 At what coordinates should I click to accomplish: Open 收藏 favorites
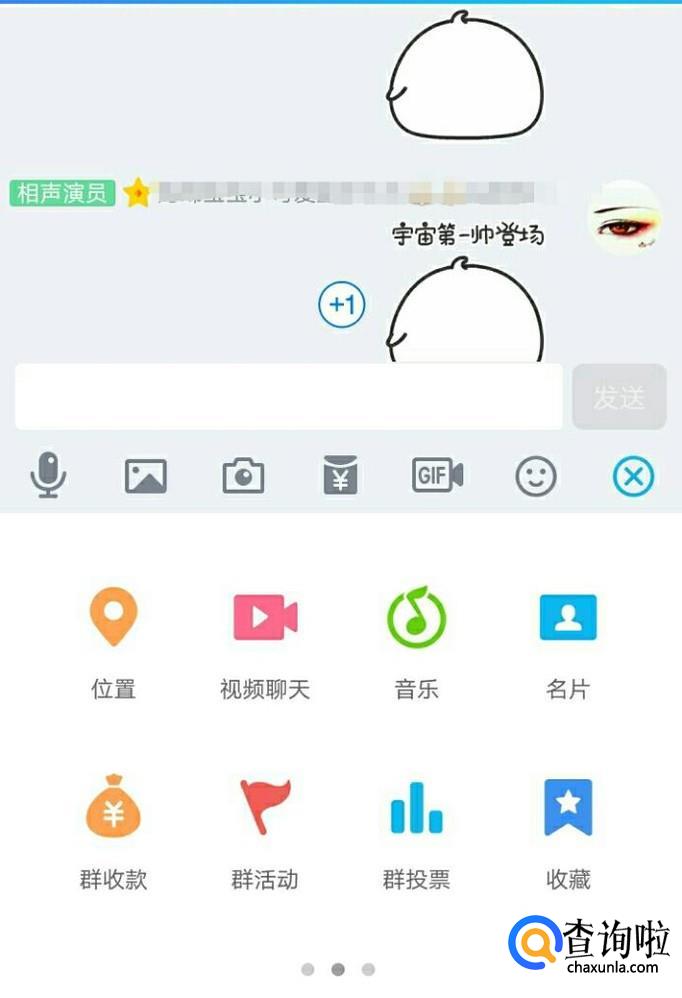[568, 833]
